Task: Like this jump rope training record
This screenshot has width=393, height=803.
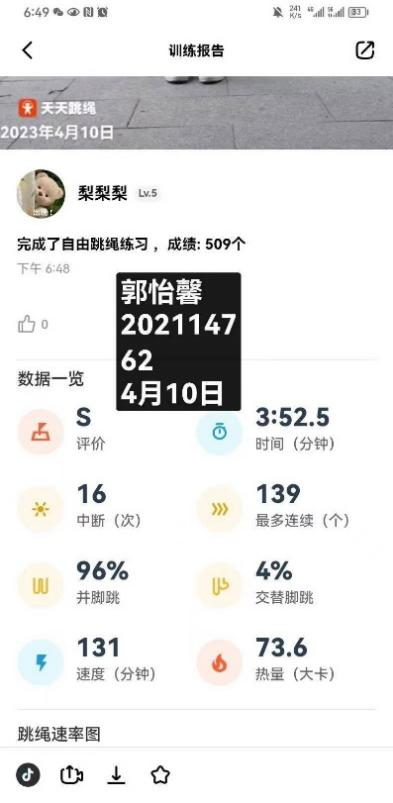Action: tap(27, 324)
